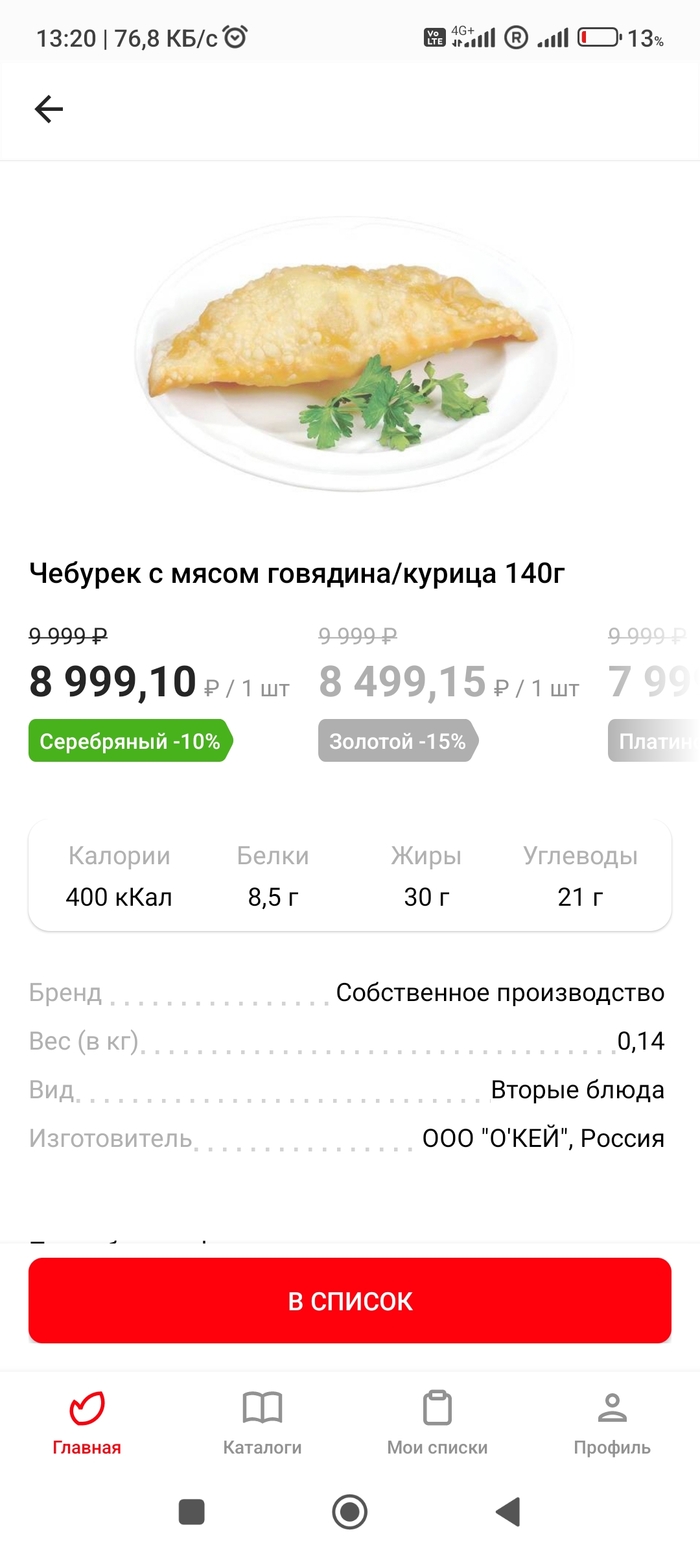Image resolution: width=700 pixels, height=1556 pixels.
Task: Switch to the Главная tab
Action: point(87,1422)
